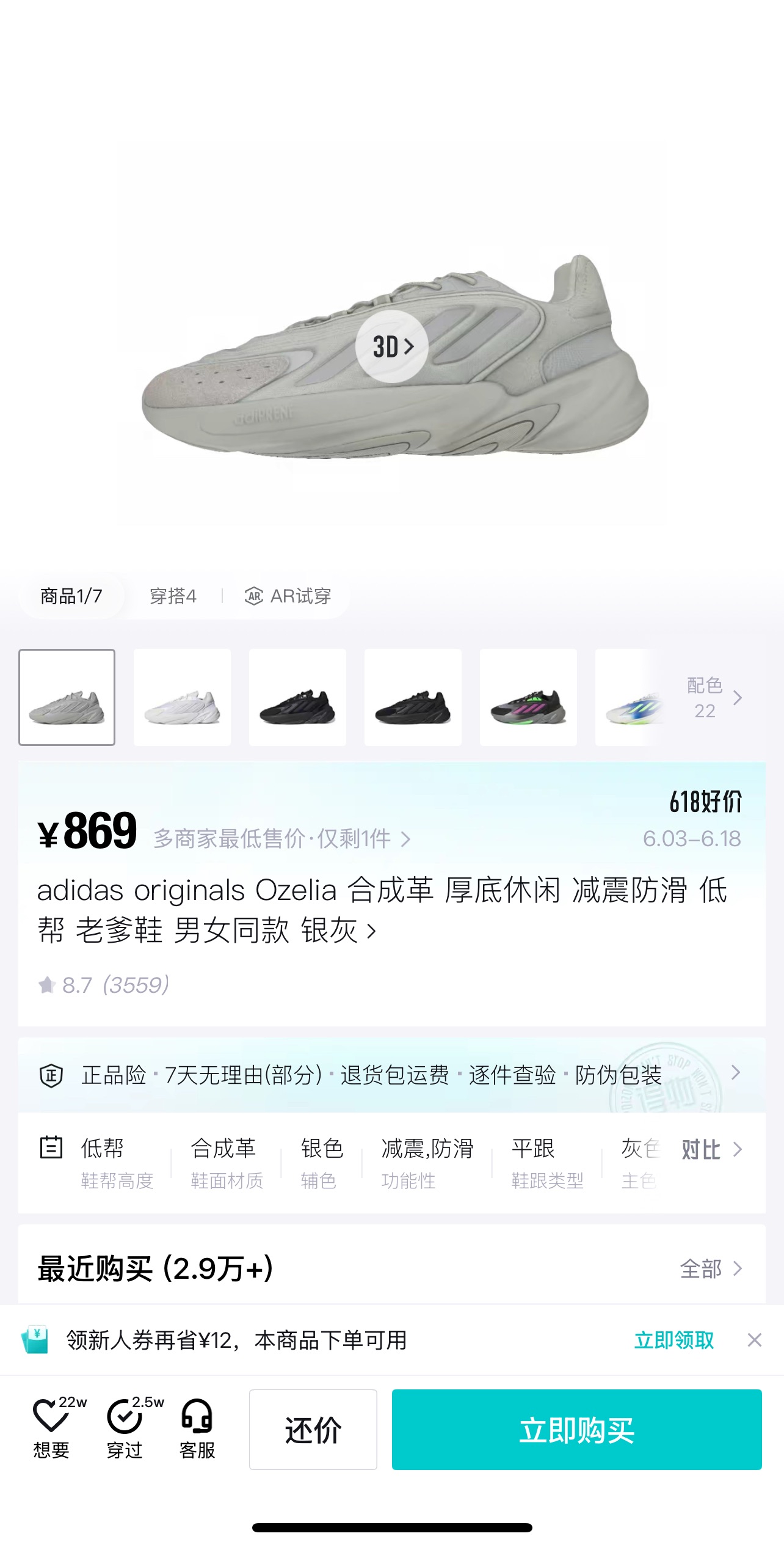Dismiss the new-user coupon banner
Viewport: 784px width, 1547px height.
point(755,1340)
